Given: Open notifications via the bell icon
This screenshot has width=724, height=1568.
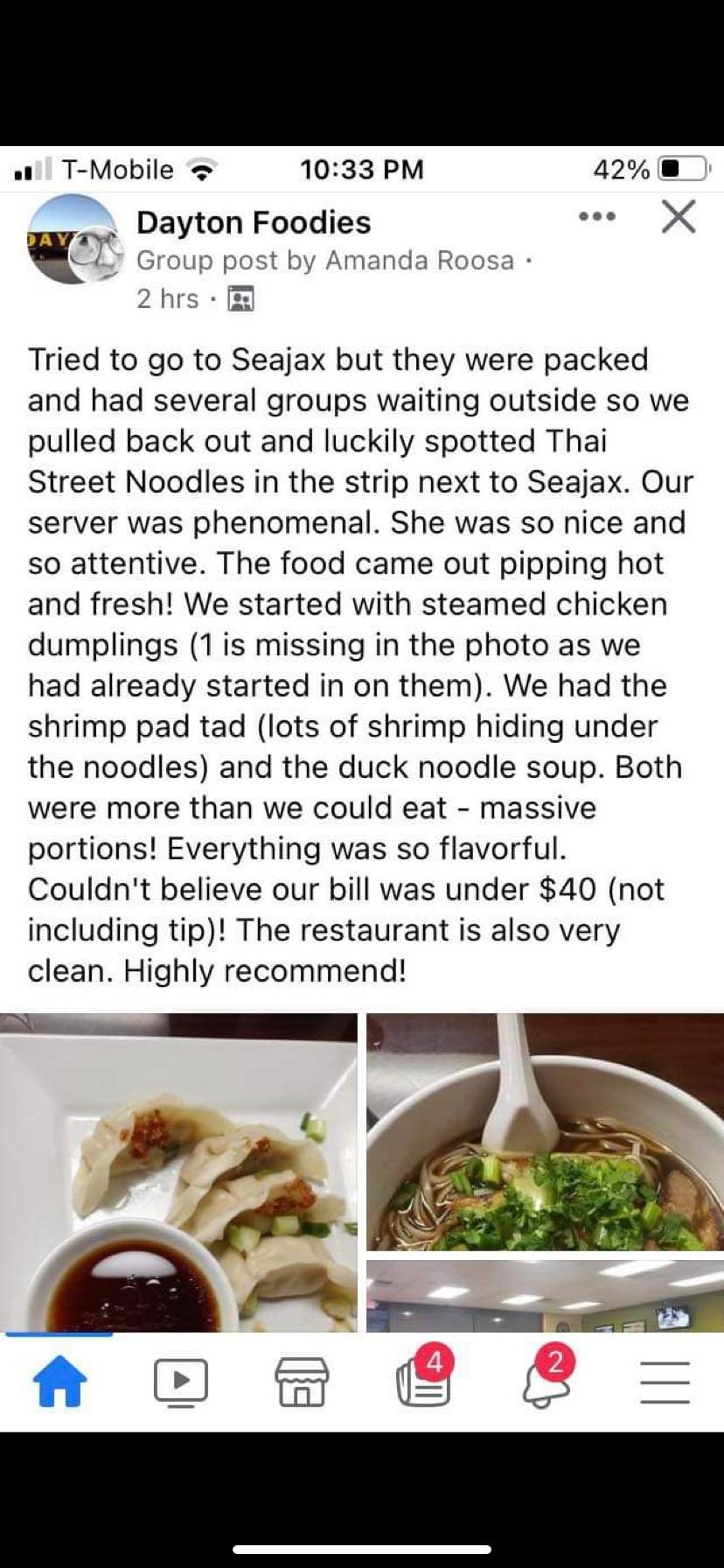Looking at the screenshot, I should tap(544, 1385).
